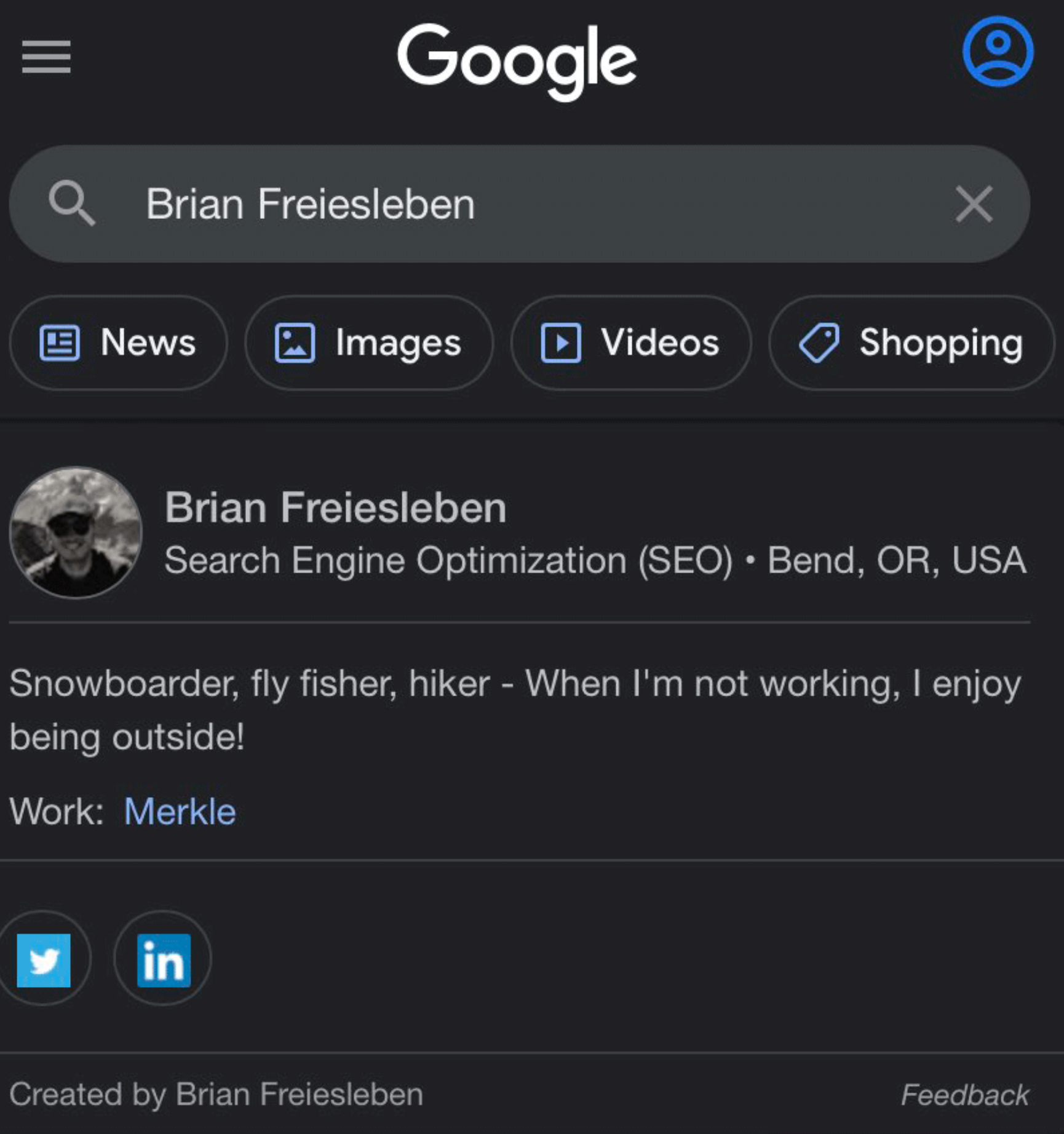Viewport: 1064px width, 1134px height.
Task: Click the Shopping chip's tag icon
Action: coord(820,344)
